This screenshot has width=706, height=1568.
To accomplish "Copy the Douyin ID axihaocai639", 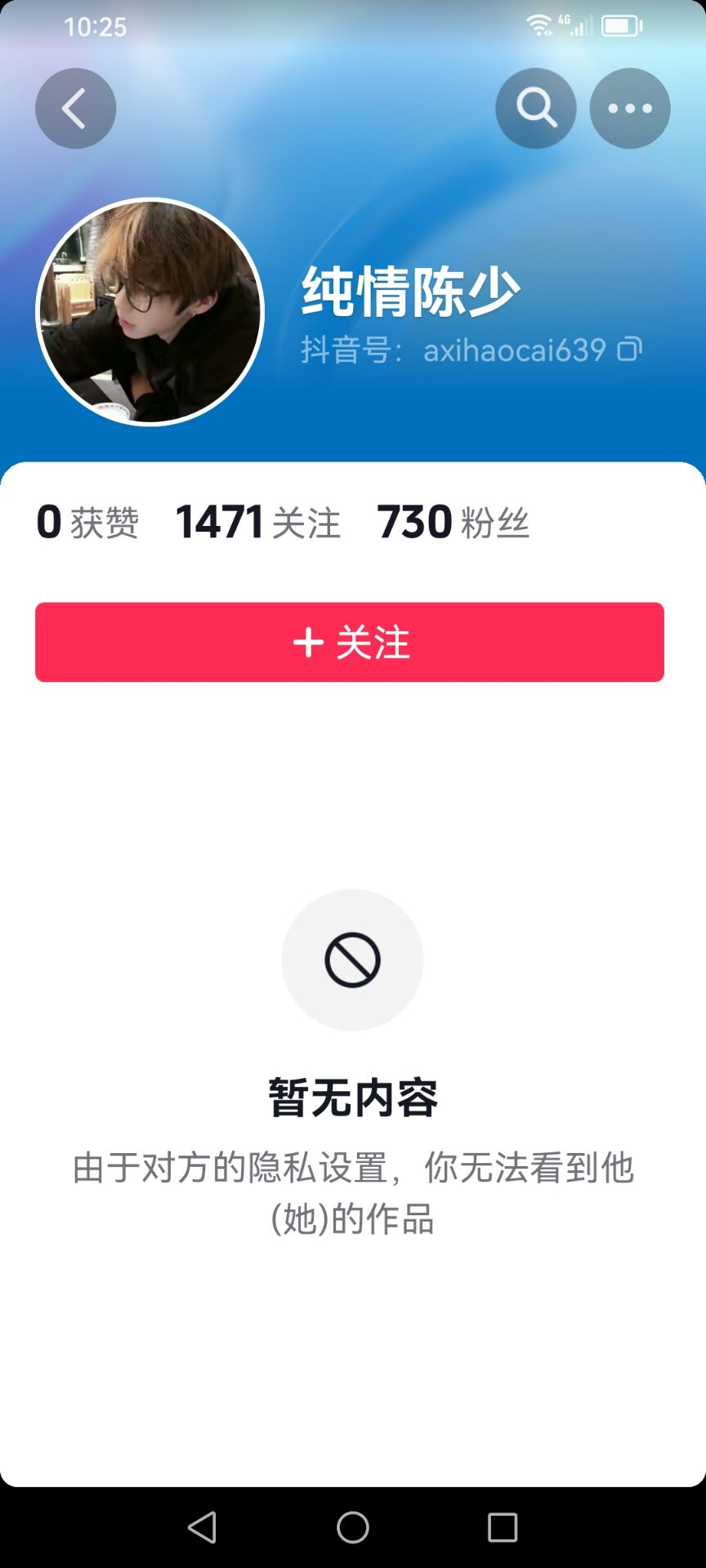I will (630, 350).
